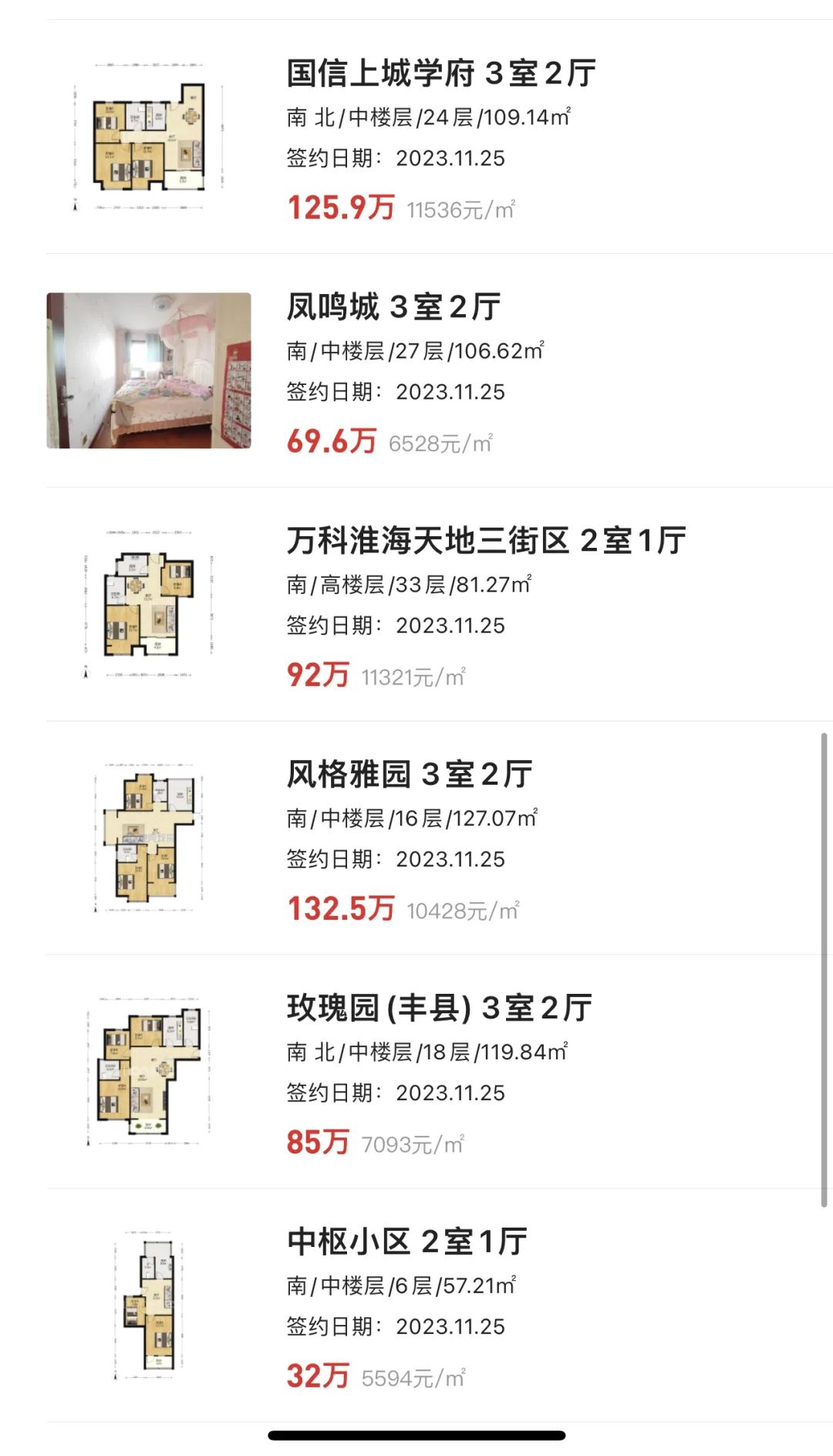The image size is (833, 1456).
Task: Open the 凤鸣城 3室2厅 listing
Action: coord(393,308)
